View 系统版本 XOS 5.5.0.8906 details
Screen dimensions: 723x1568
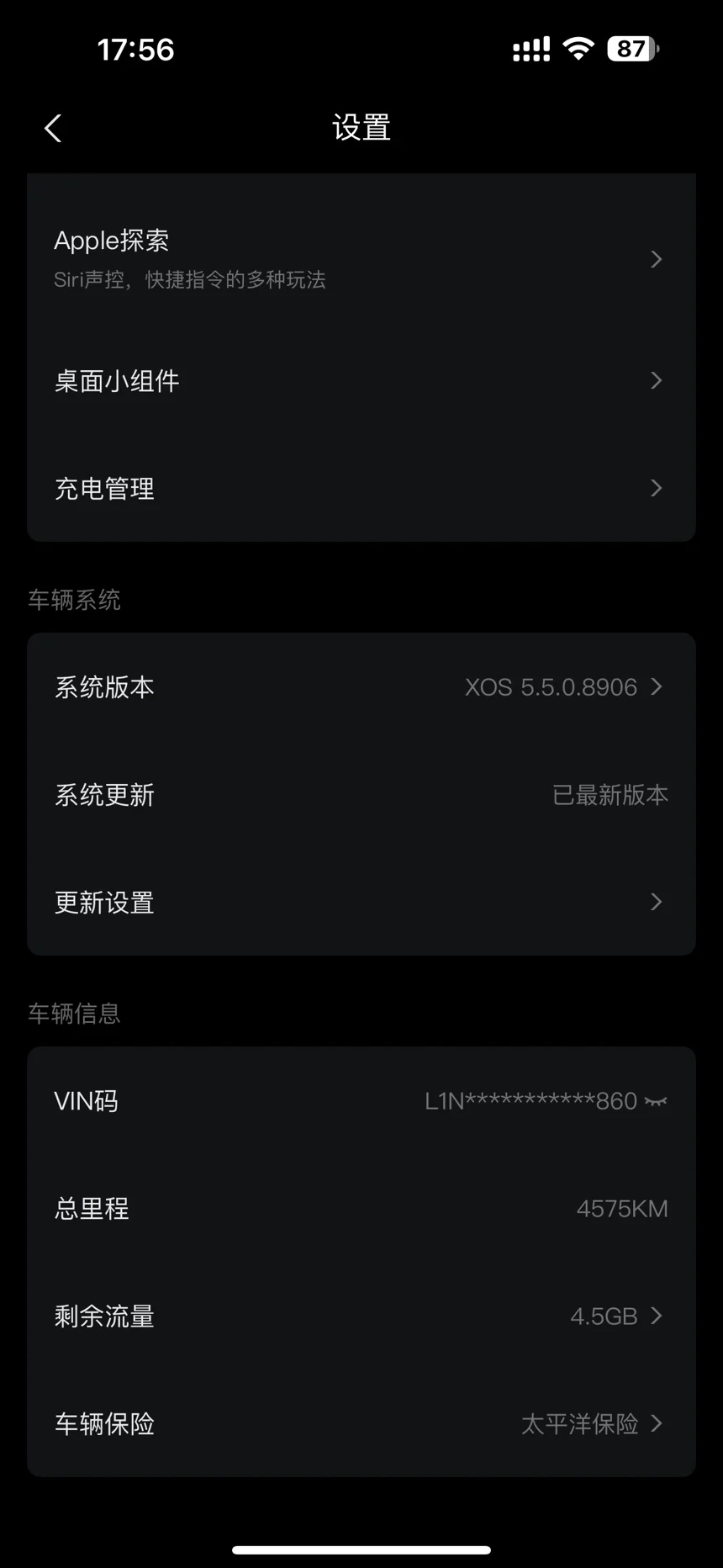click(x=361, y=687)
